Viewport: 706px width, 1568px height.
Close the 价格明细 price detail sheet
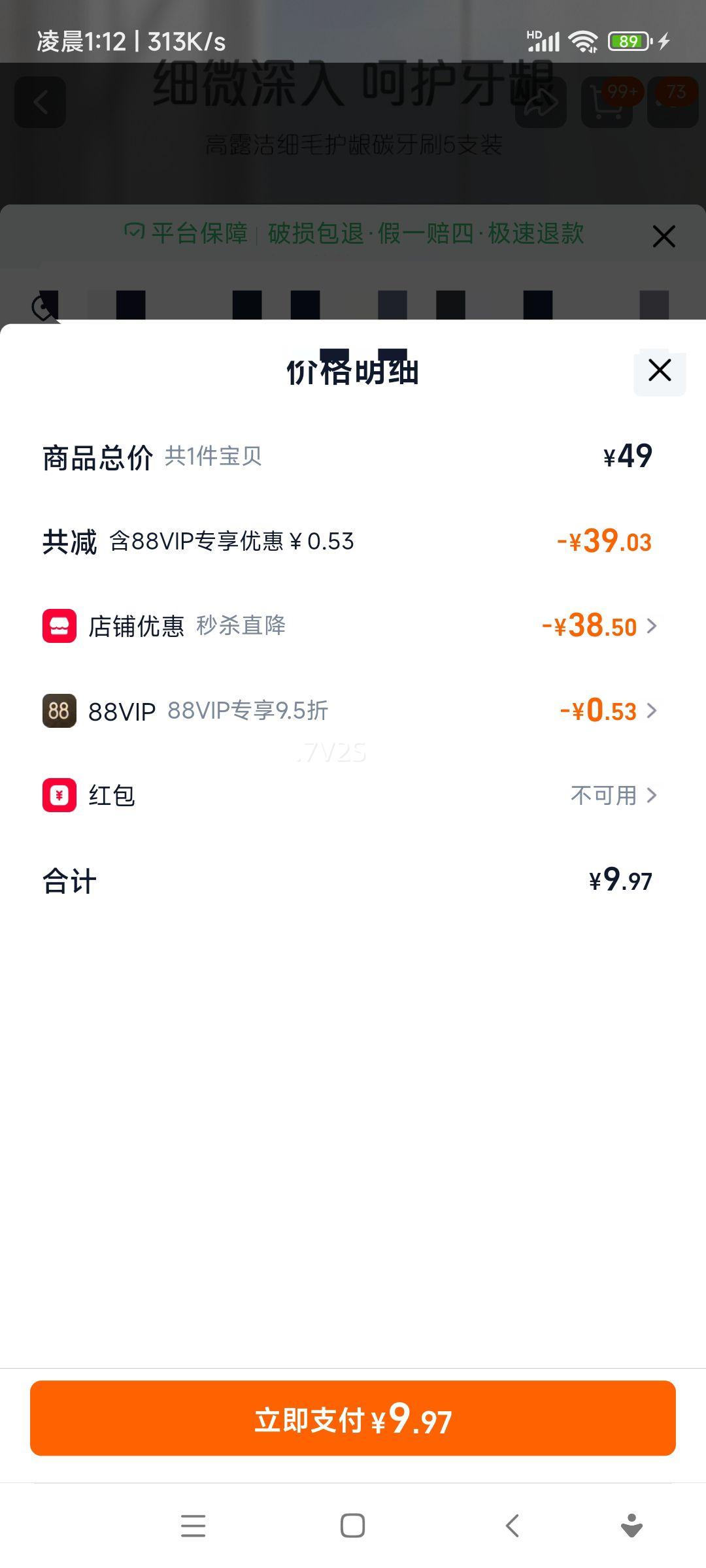tap(660, 370)
